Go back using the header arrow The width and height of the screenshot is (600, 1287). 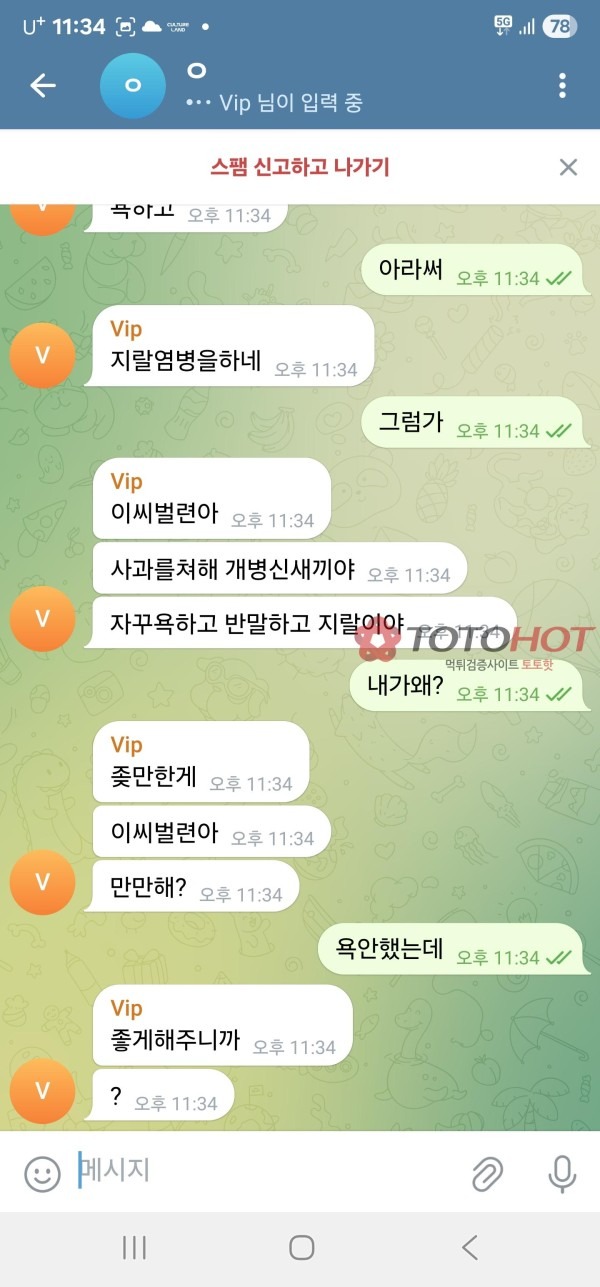click(42, 86)
